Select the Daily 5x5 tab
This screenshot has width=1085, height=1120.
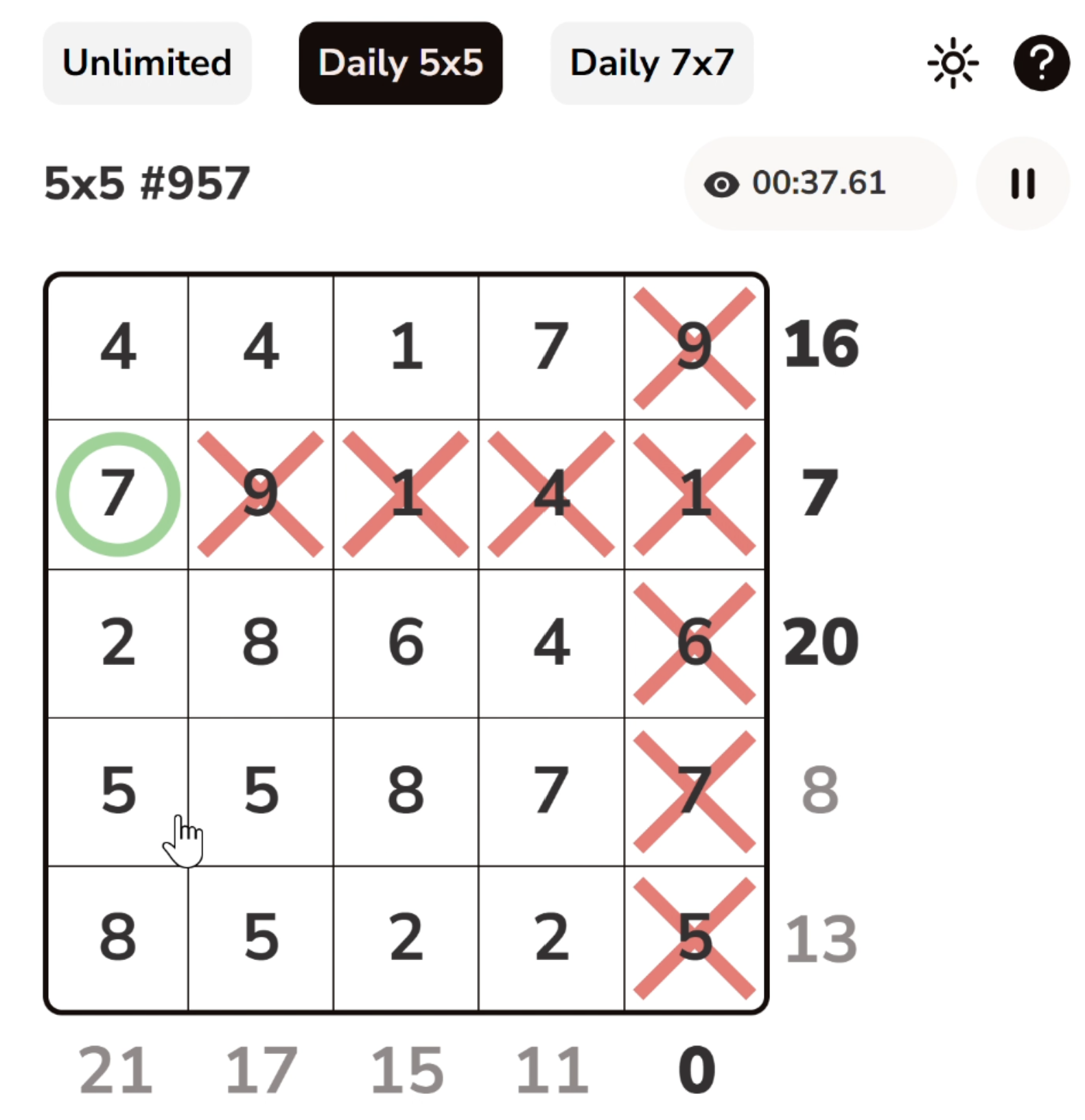coord(400,63)
